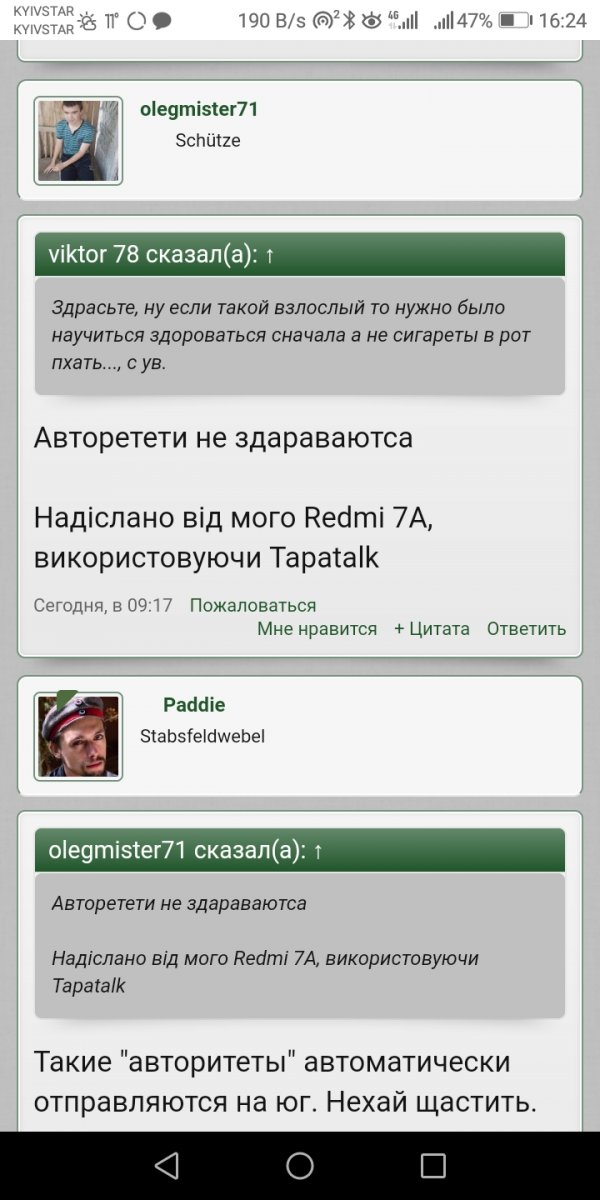Add post to multi-quote with + Цитата

point(432,629)
